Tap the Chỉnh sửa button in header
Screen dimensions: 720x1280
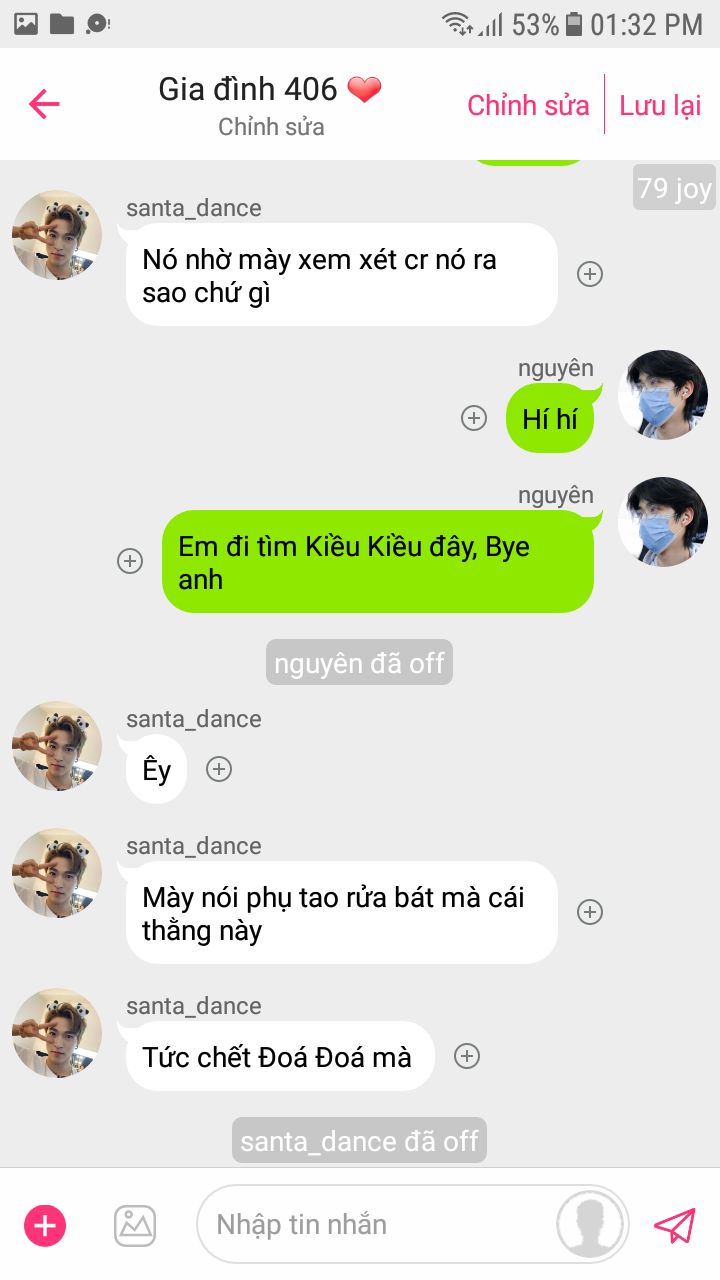pyautogui.click(x=528, y=105)
